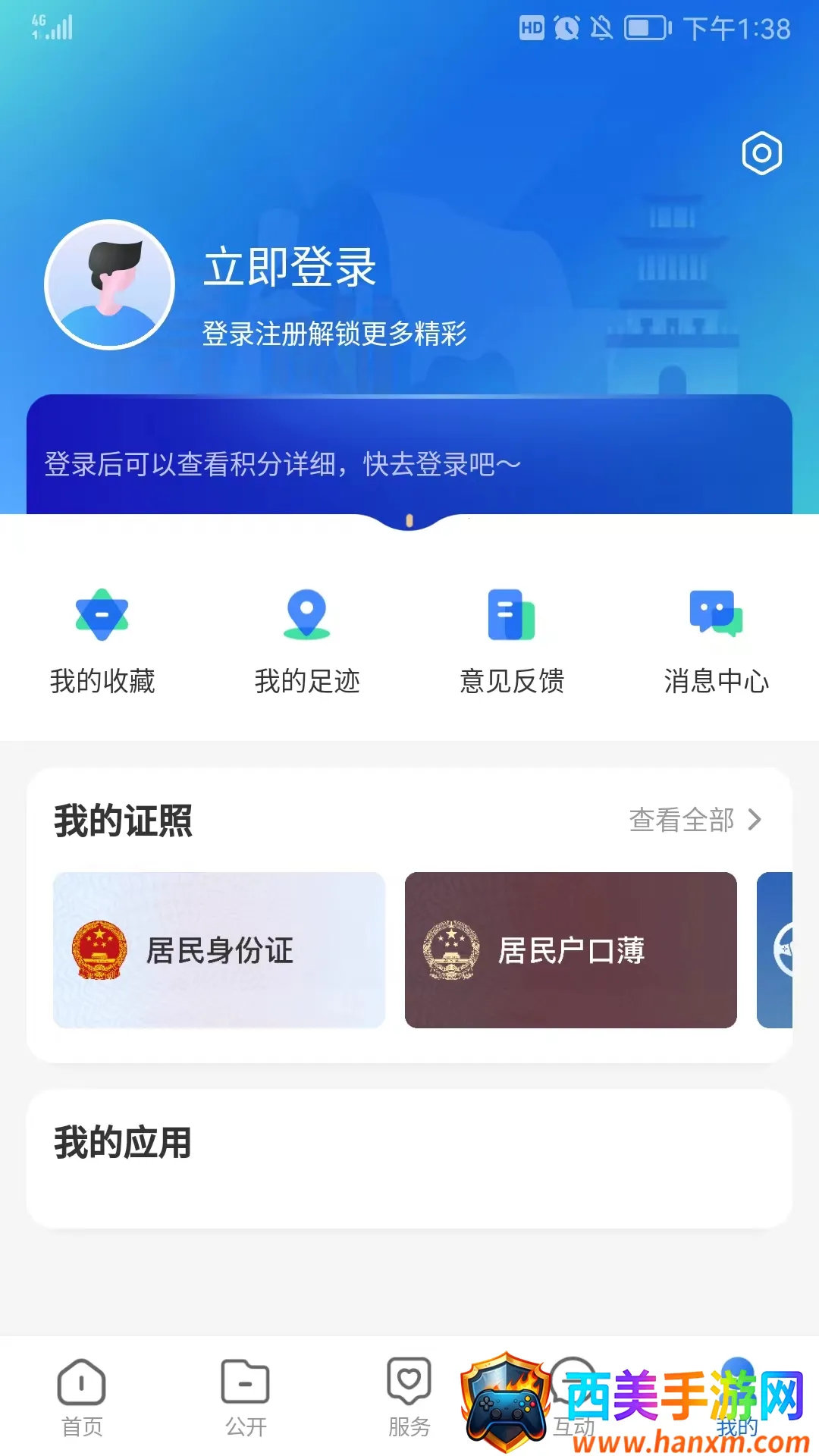View all licenses via 查看全部

695,820
